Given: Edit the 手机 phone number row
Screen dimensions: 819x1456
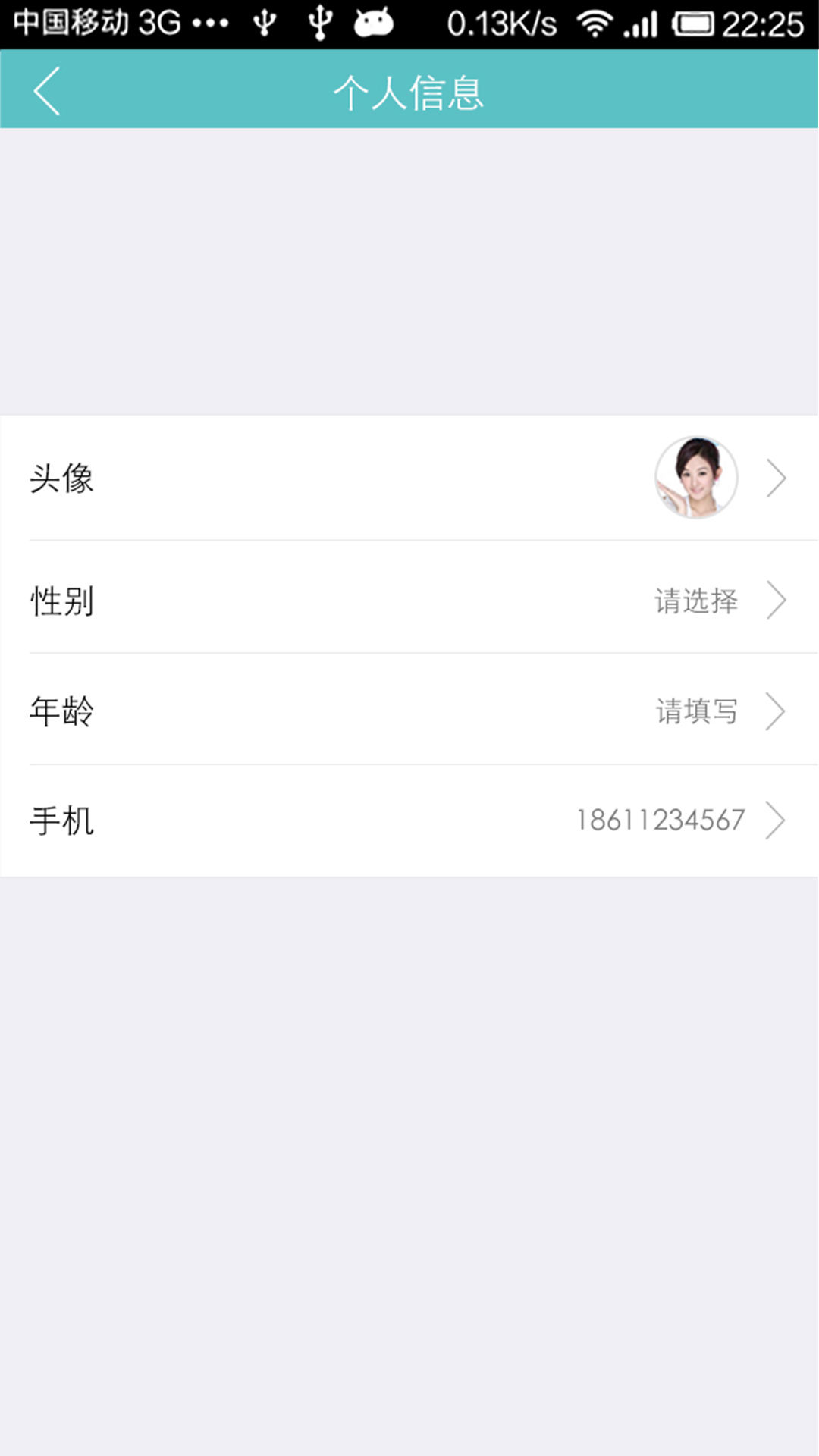Looking at the screenshot, I should (x=409, y=821).
